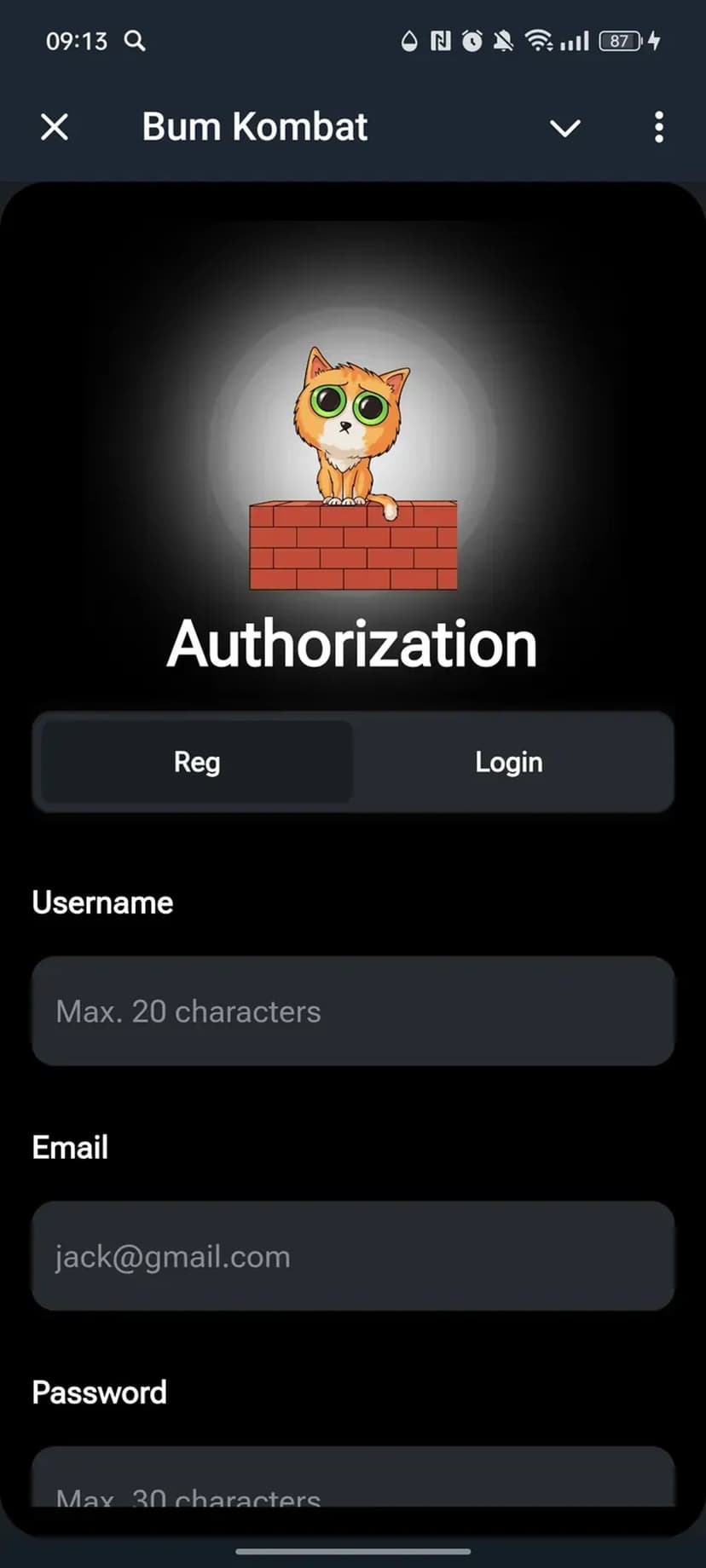Switch to the Login tab
Screen dimensions: 706x1568
509,762
